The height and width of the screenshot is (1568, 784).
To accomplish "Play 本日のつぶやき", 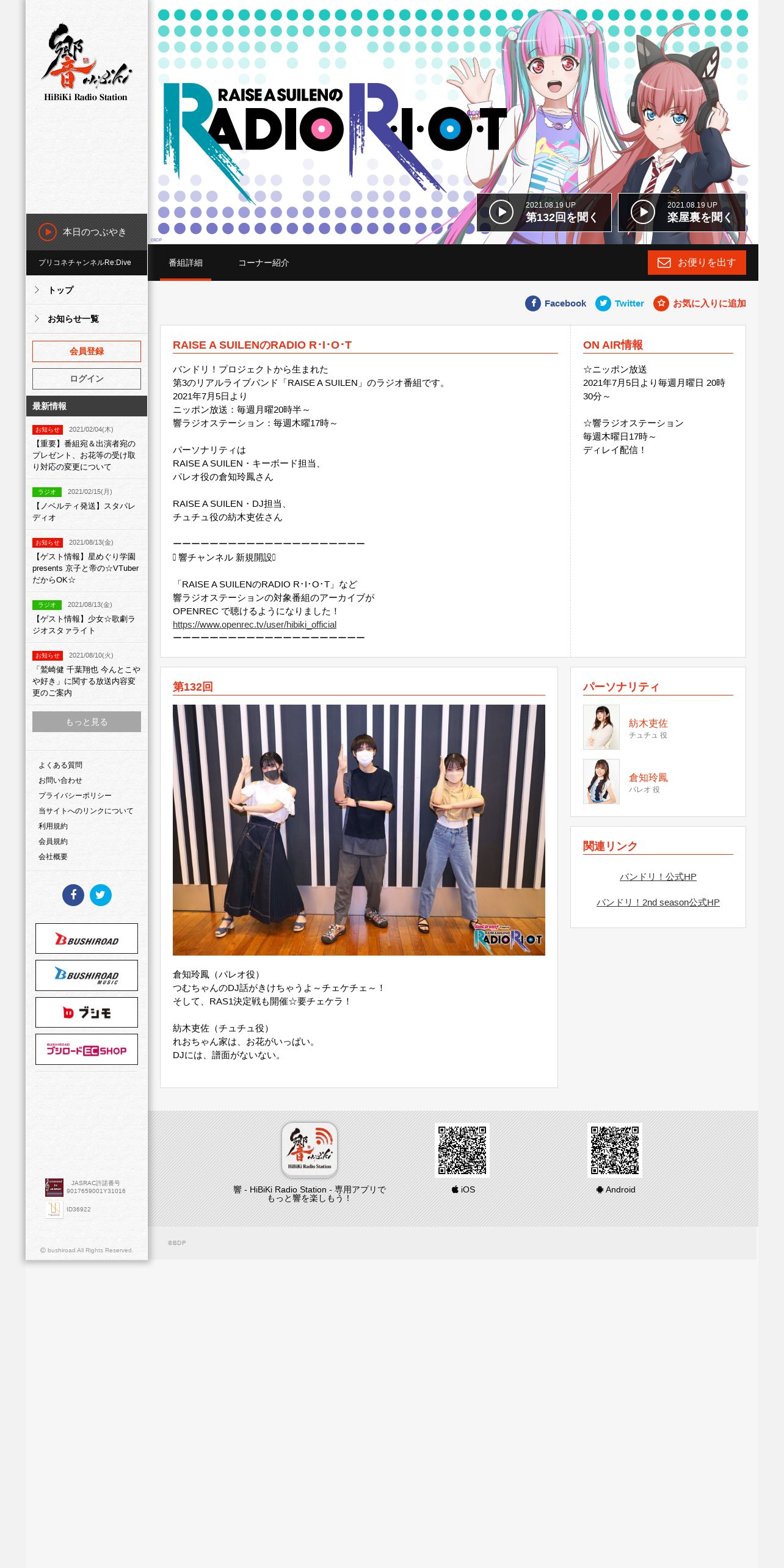I will click(87, 232).
